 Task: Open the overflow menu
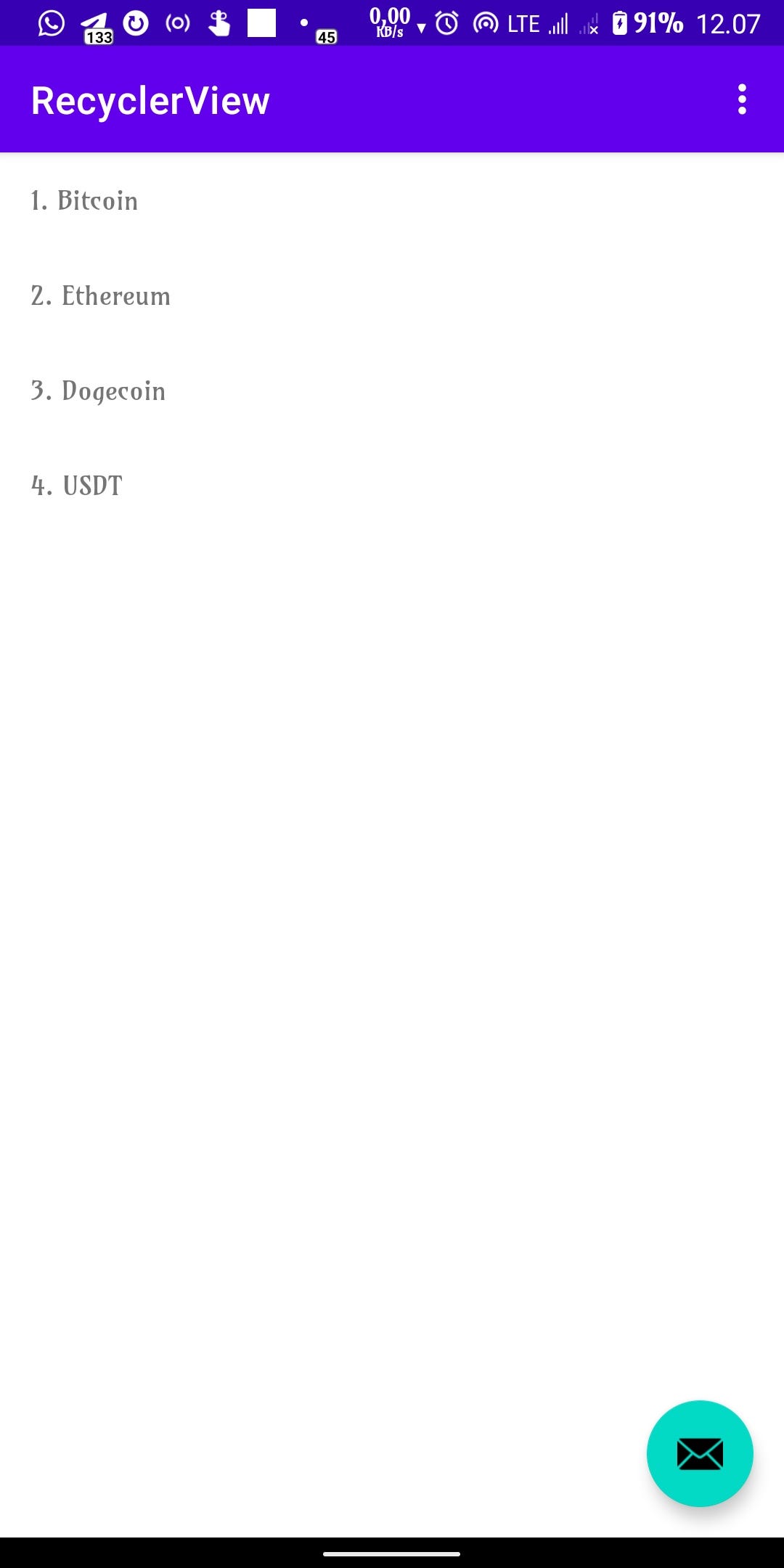741,99
